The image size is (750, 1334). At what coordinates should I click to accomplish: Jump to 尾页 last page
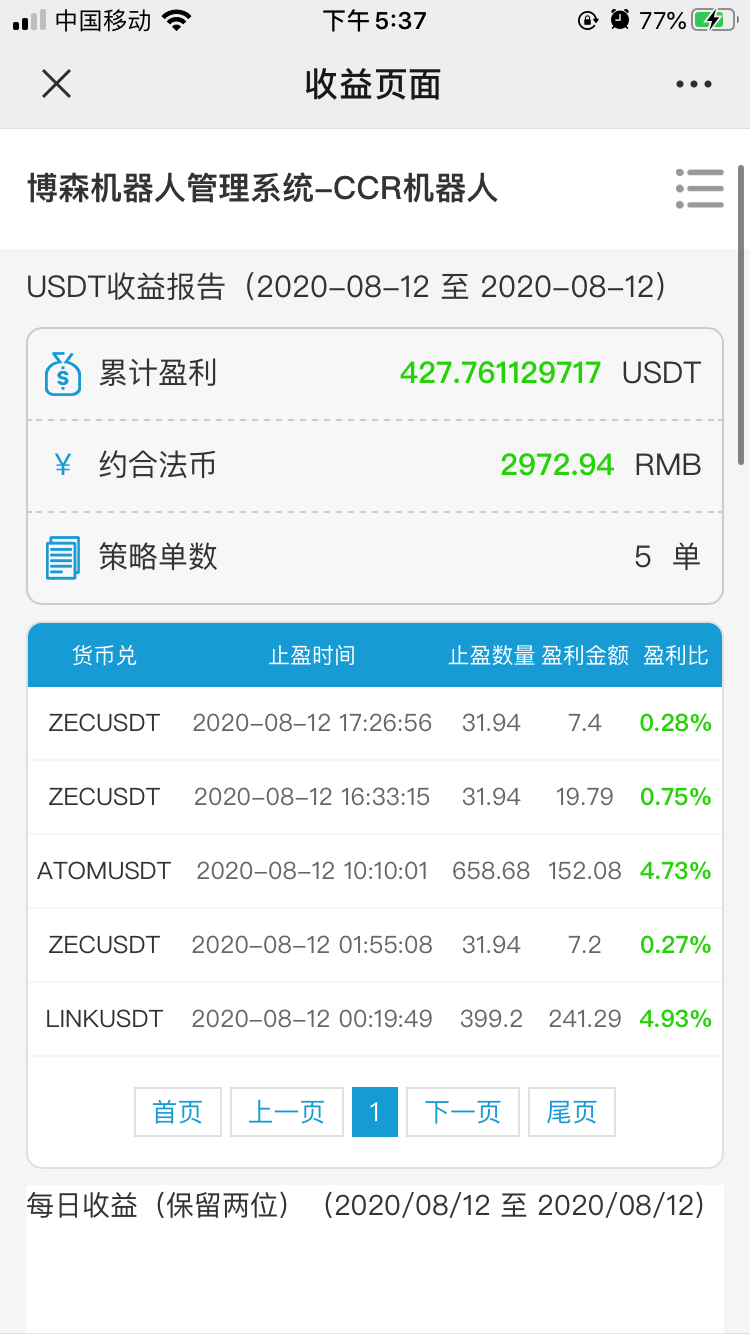click(x=572, y=1112)
